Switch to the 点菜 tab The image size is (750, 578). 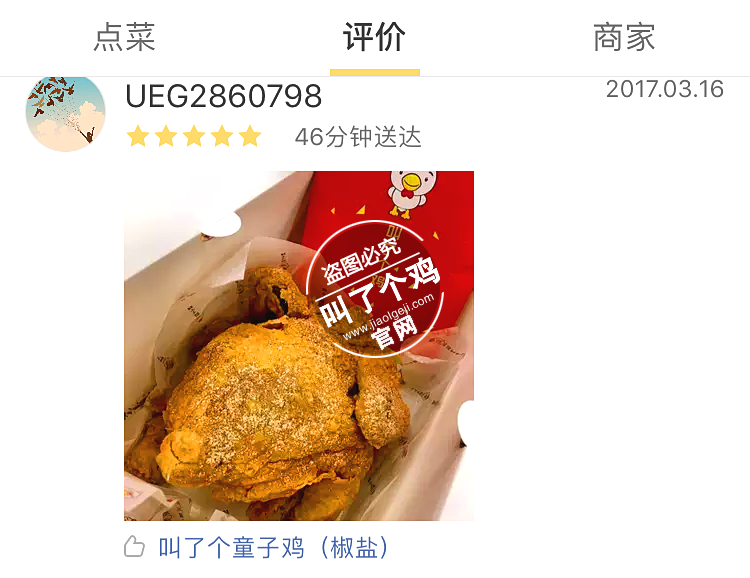pos(125,38)
